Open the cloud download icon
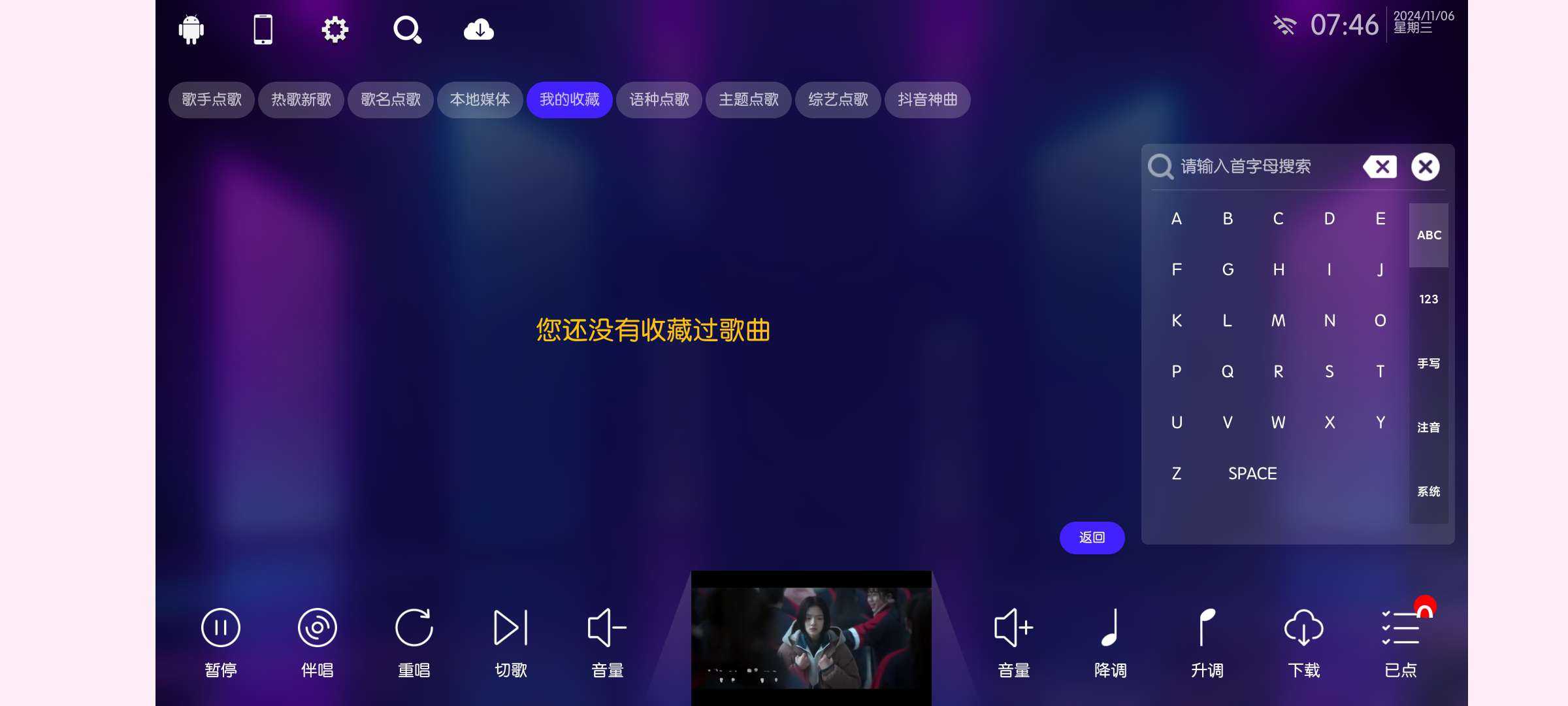 point(479,30)
